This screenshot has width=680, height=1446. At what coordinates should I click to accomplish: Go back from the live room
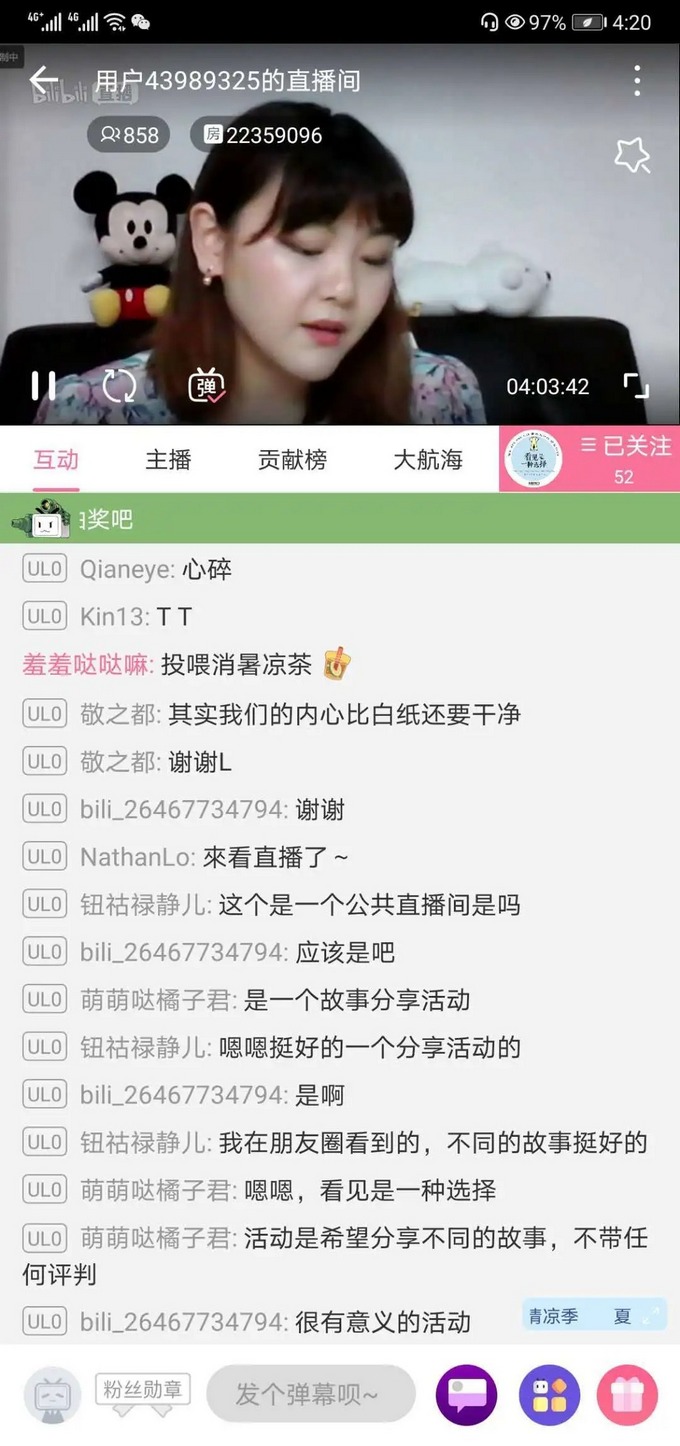pos(43,80)
